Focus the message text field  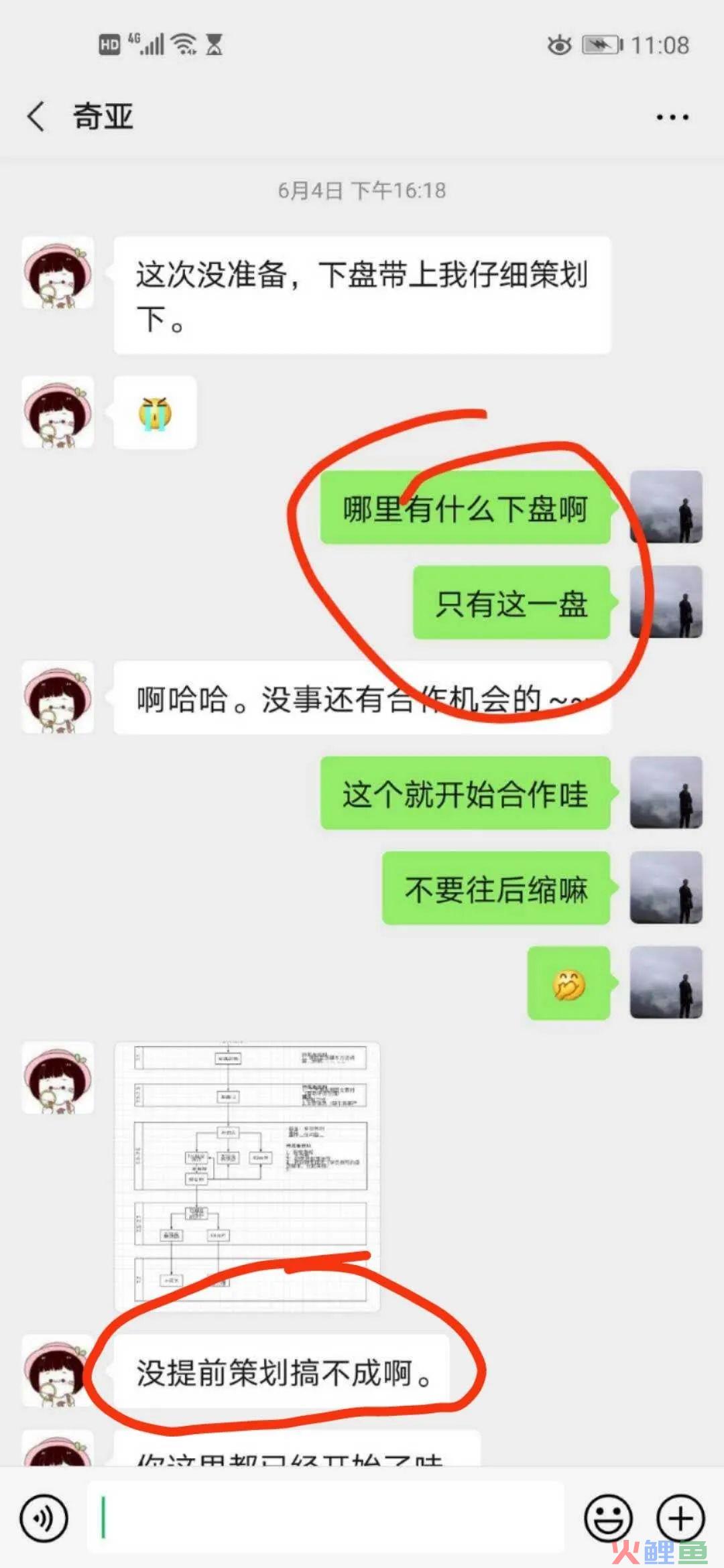(x=325, y=1518)
